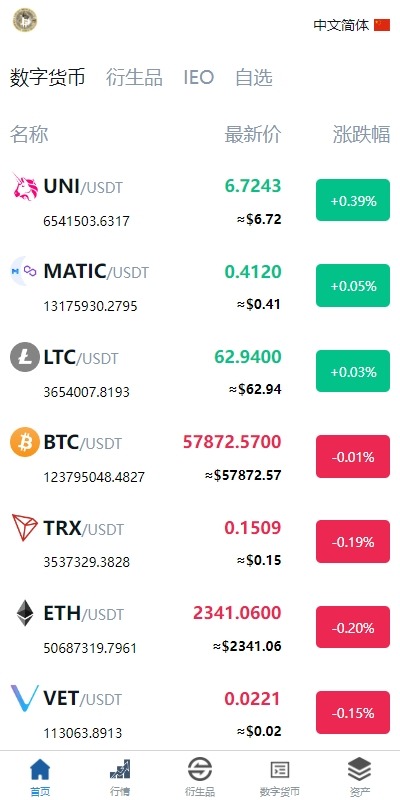Switch to the IEO tab

[x=198, y=78]
